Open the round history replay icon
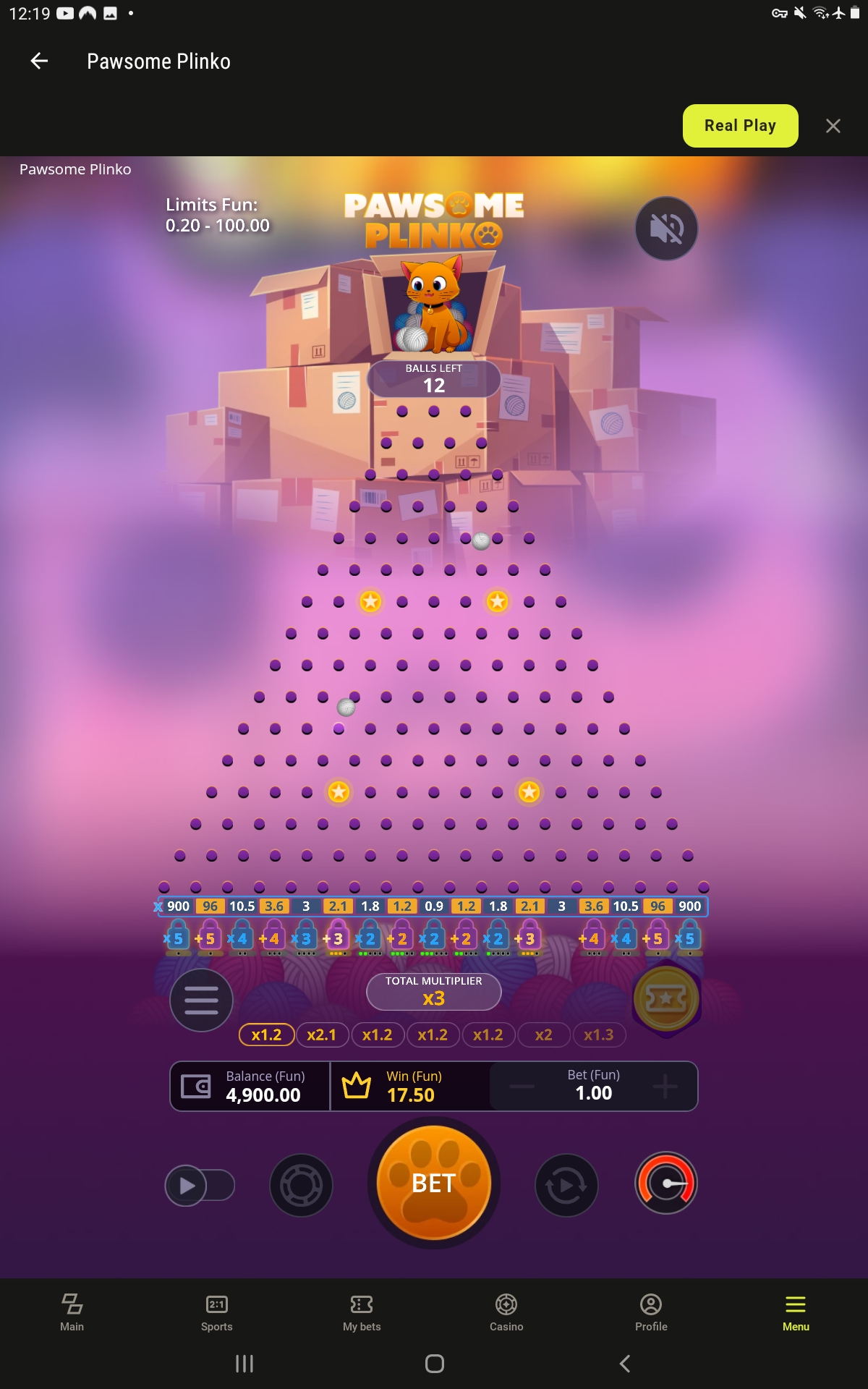The image size is (868, 1389). (566, 1184)
